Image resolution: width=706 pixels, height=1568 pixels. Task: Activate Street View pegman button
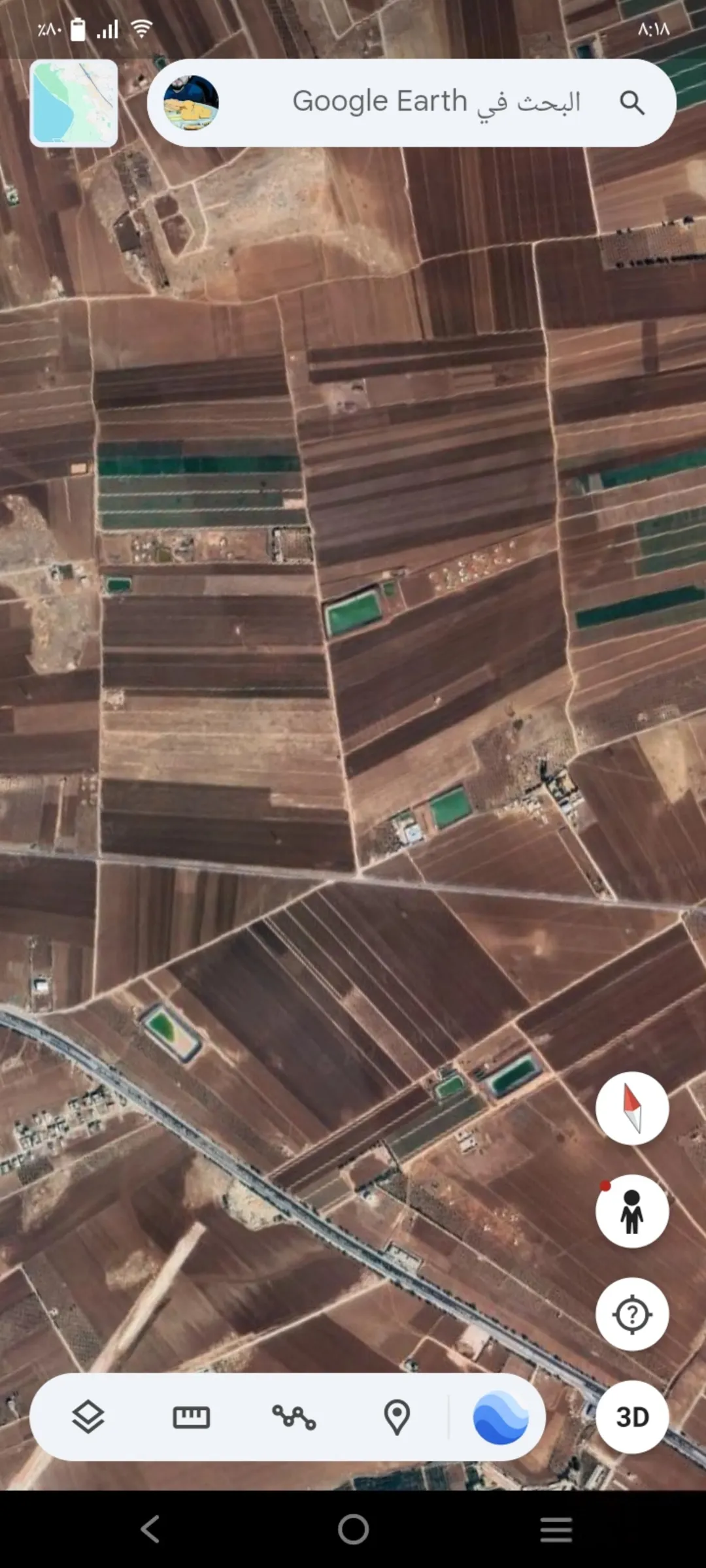click(x=632, y=1211)
